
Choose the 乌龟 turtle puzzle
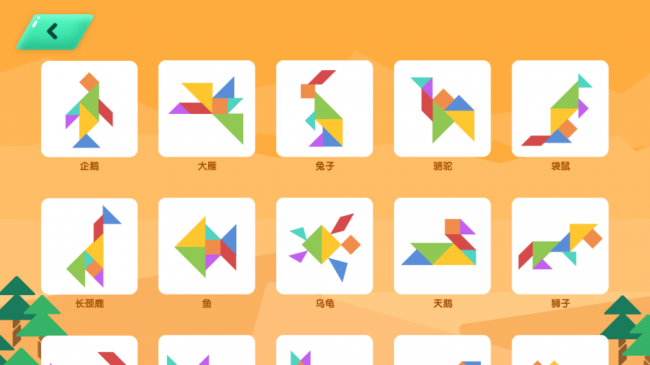click(x=325, y=246)
